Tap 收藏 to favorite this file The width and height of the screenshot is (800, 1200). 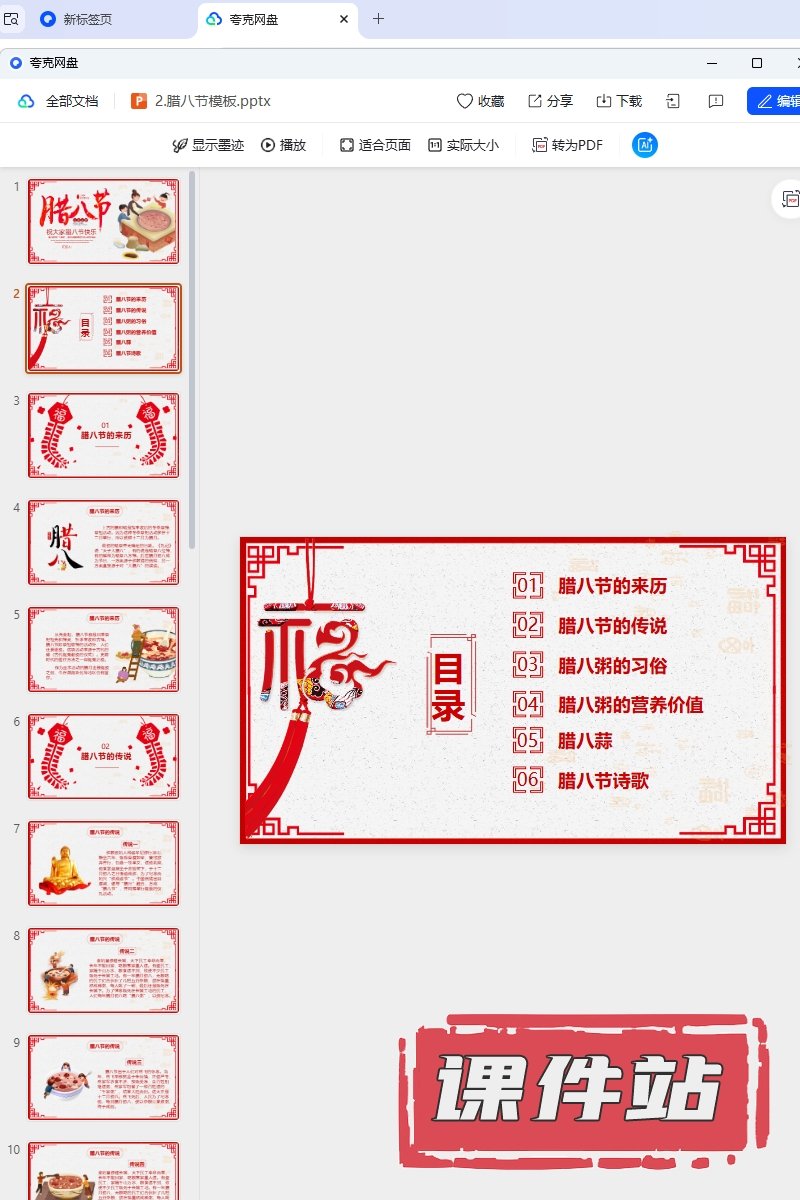[480, 101]
